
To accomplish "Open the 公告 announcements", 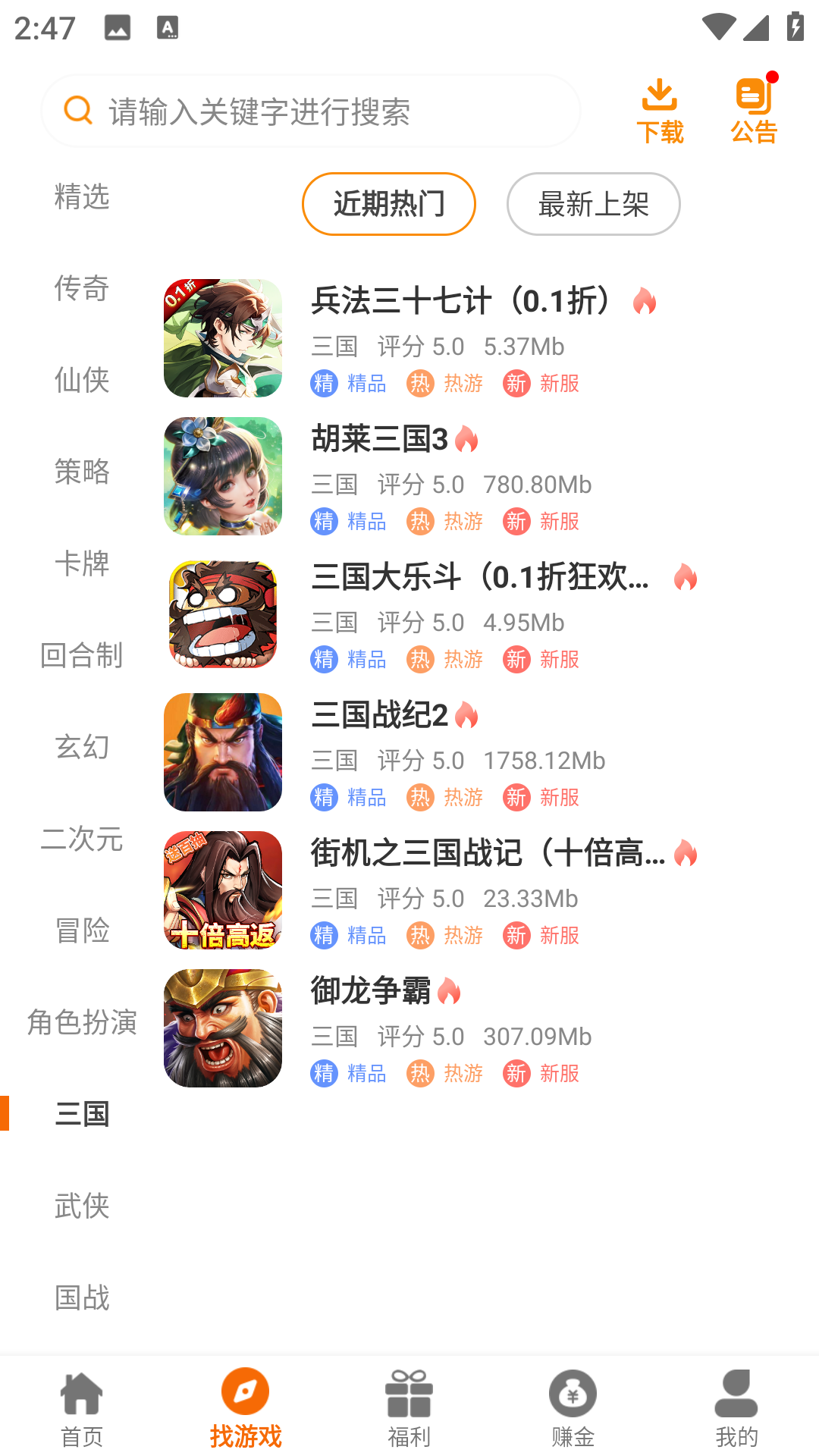I will point(755,111).
